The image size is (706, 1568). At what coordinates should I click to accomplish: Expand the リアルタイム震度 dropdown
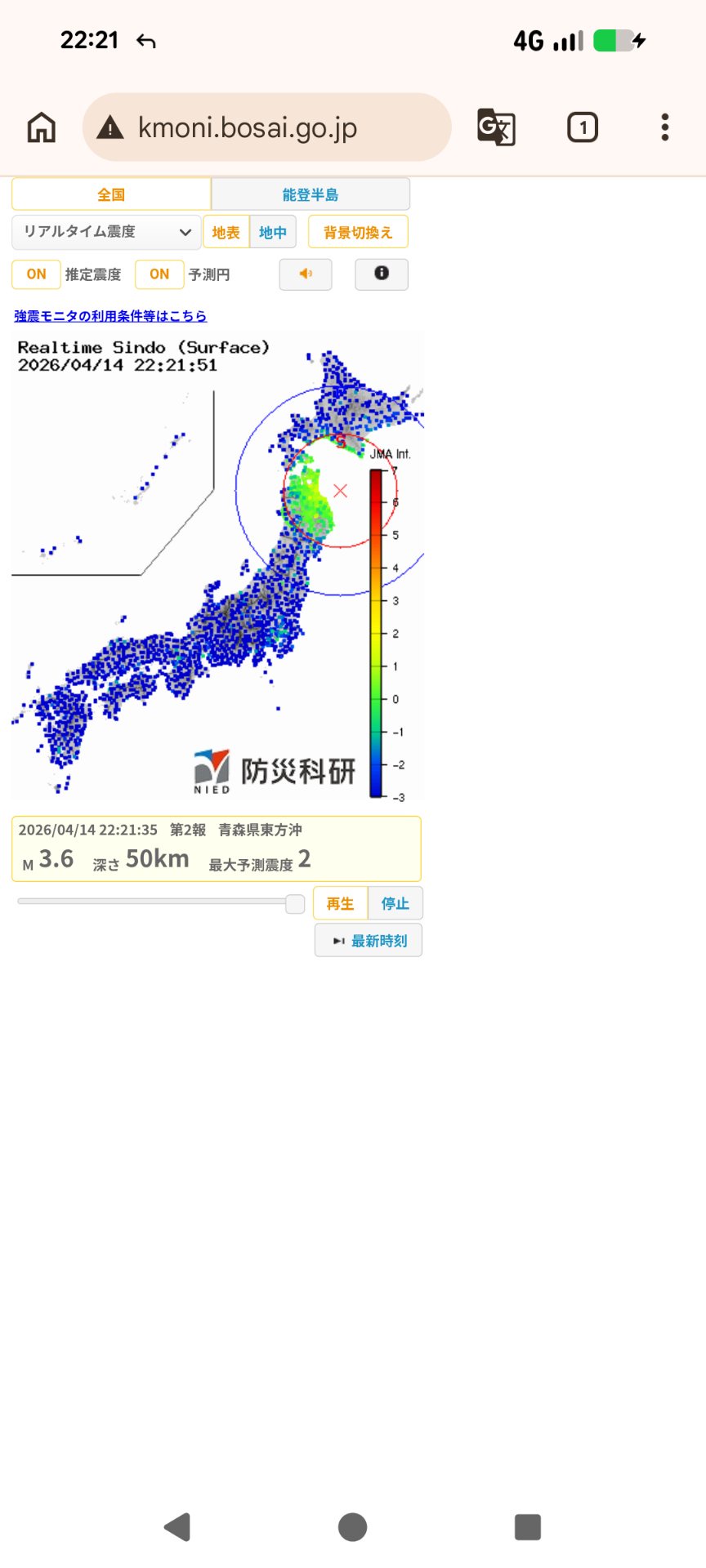click(106, 232)
